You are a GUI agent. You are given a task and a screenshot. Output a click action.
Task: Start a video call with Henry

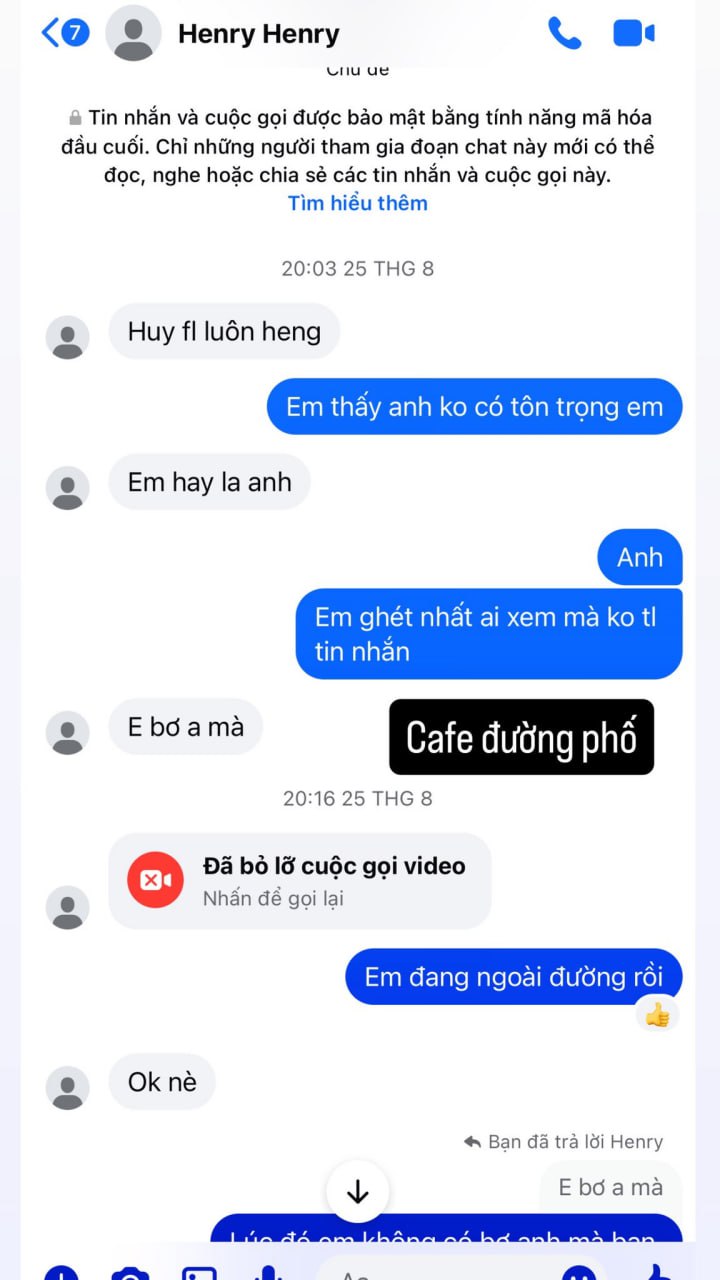coord(633,34)
